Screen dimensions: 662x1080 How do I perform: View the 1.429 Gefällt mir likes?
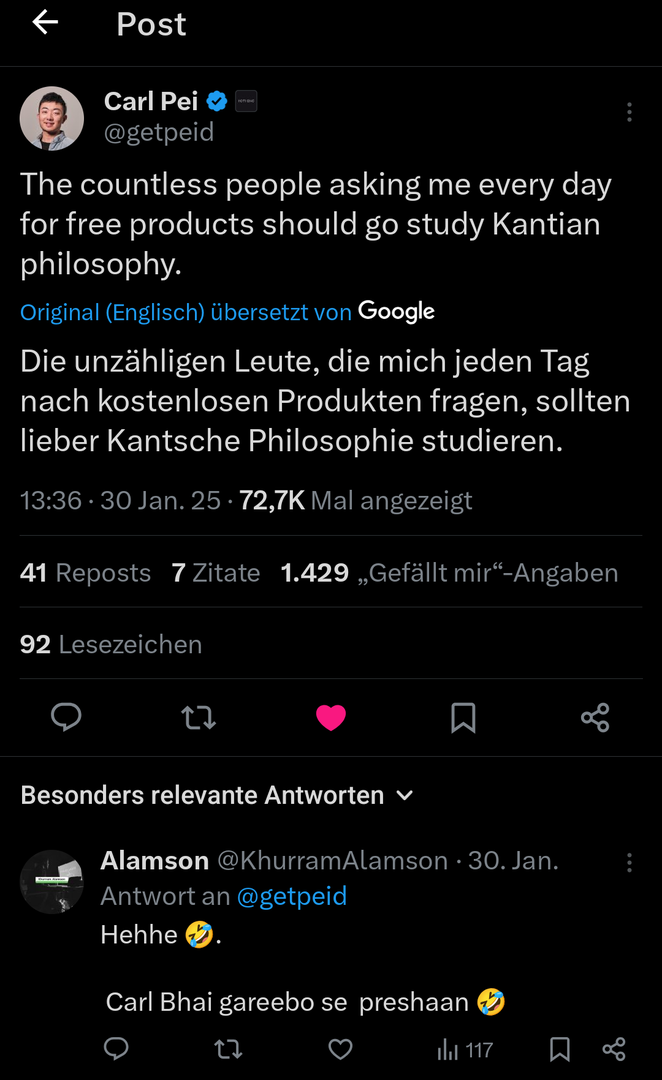click(449, 573)
